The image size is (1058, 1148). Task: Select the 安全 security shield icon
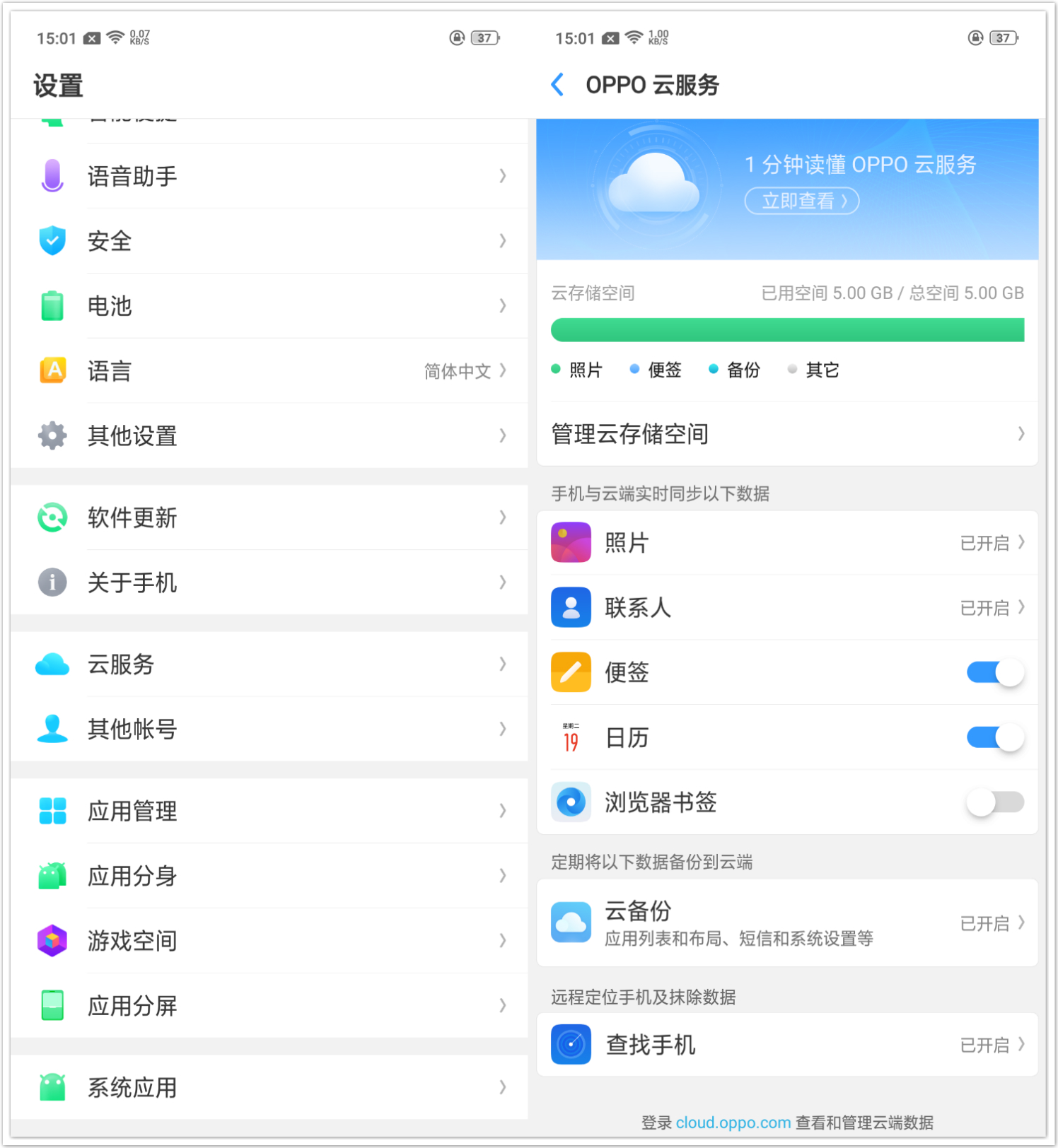coord(52,241)
